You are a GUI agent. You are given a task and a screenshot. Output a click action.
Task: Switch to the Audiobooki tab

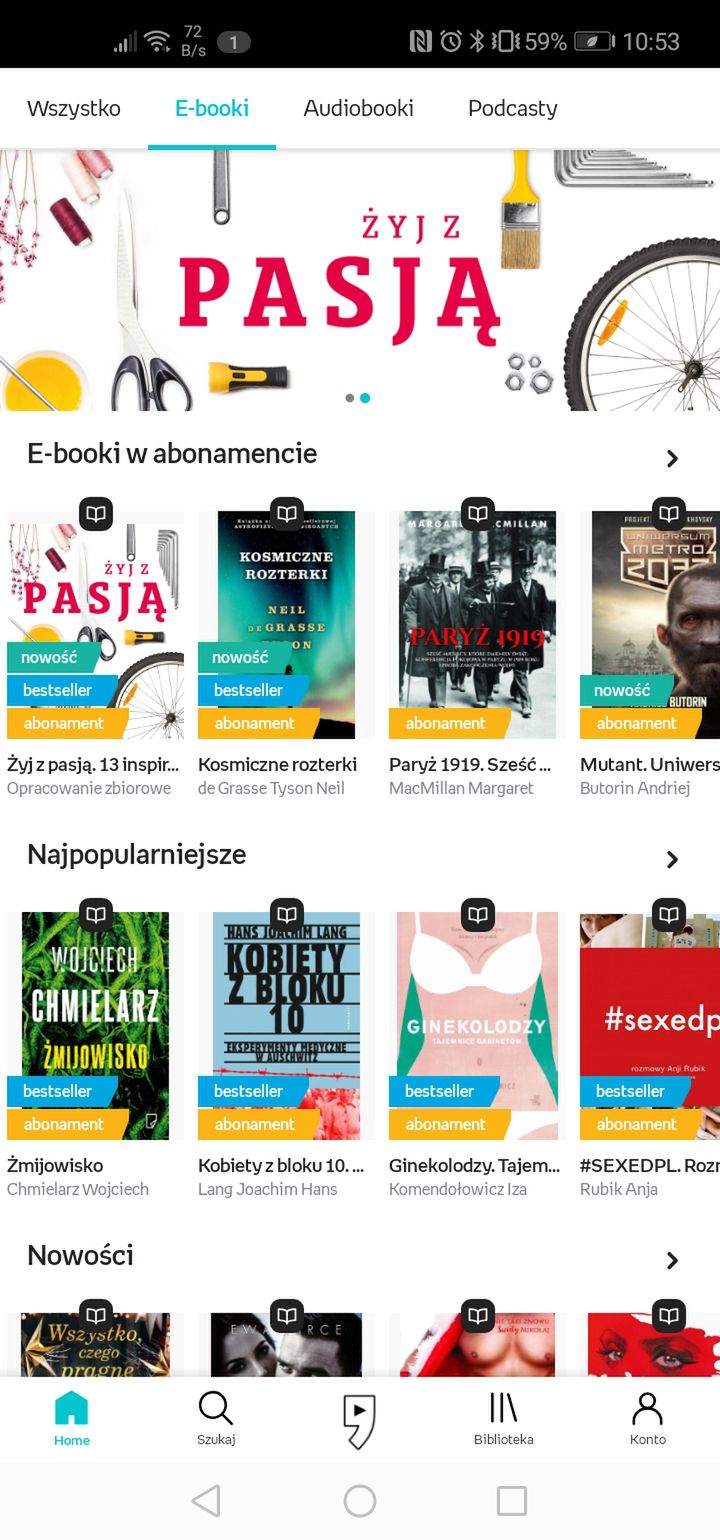[358, 108]
